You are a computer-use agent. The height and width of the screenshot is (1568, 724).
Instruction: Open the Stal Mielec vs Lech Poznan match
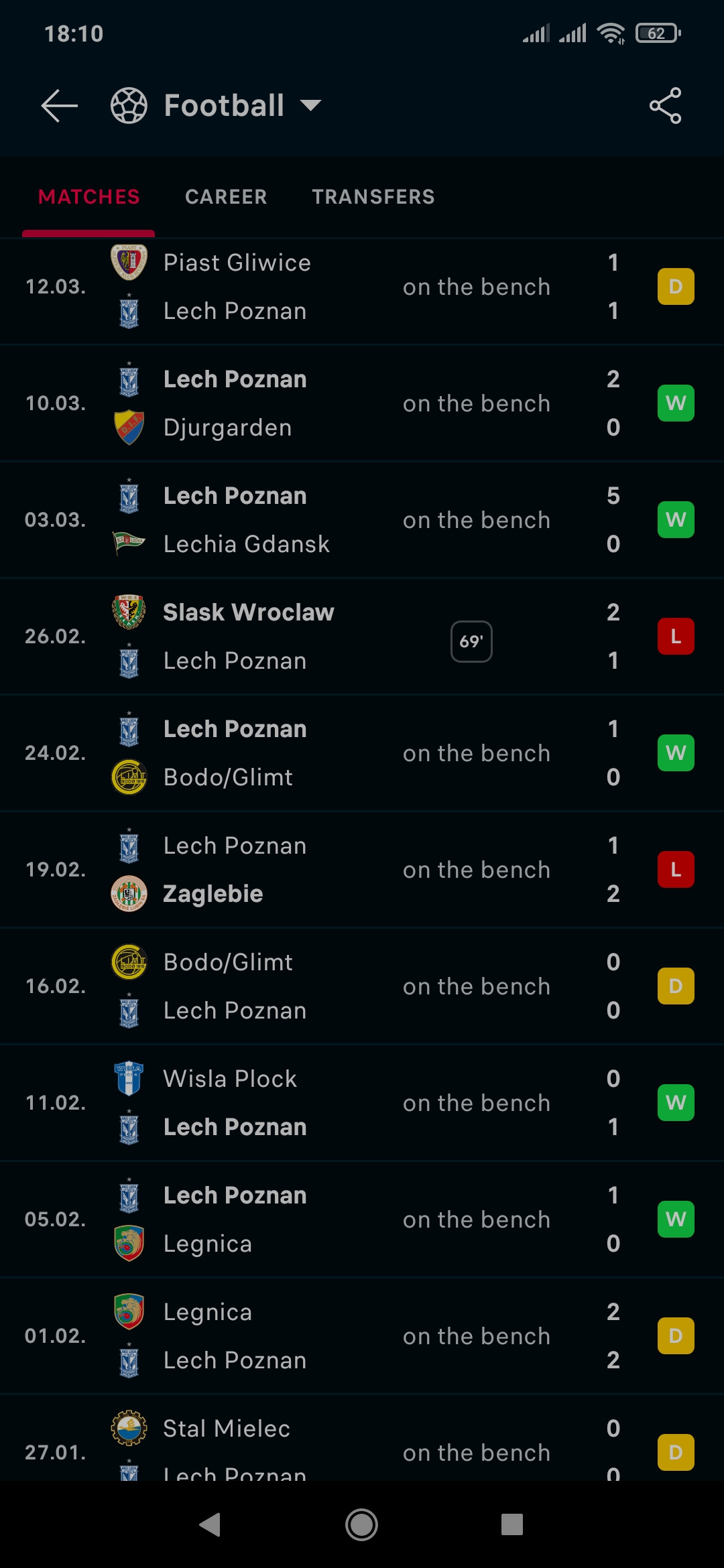[362, 1447]
